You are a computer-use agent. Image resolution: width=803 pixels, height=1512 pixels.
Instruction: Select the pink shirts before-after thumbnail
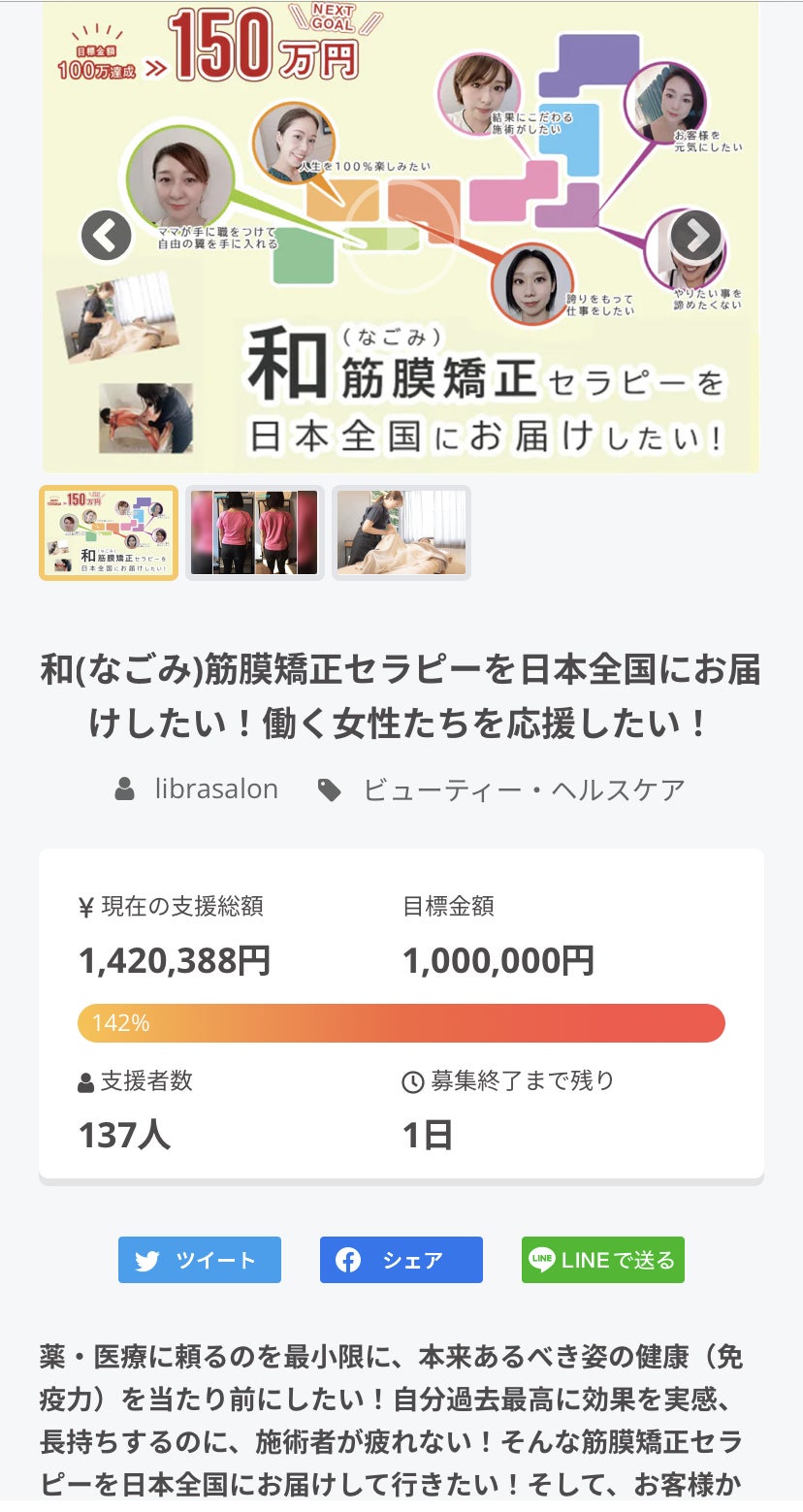[254, 532]
